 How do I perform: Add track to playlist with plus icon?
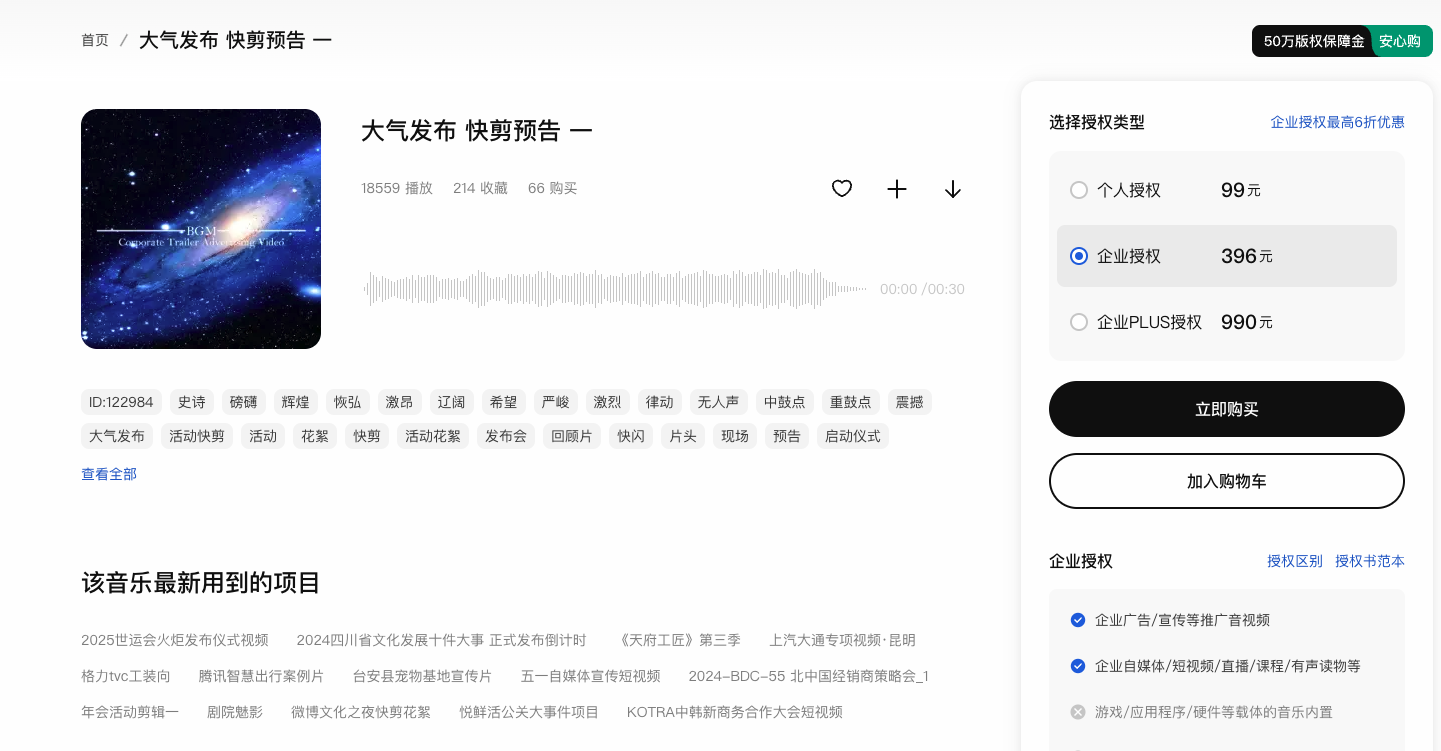pyautogui.click(x=897, y=189)
